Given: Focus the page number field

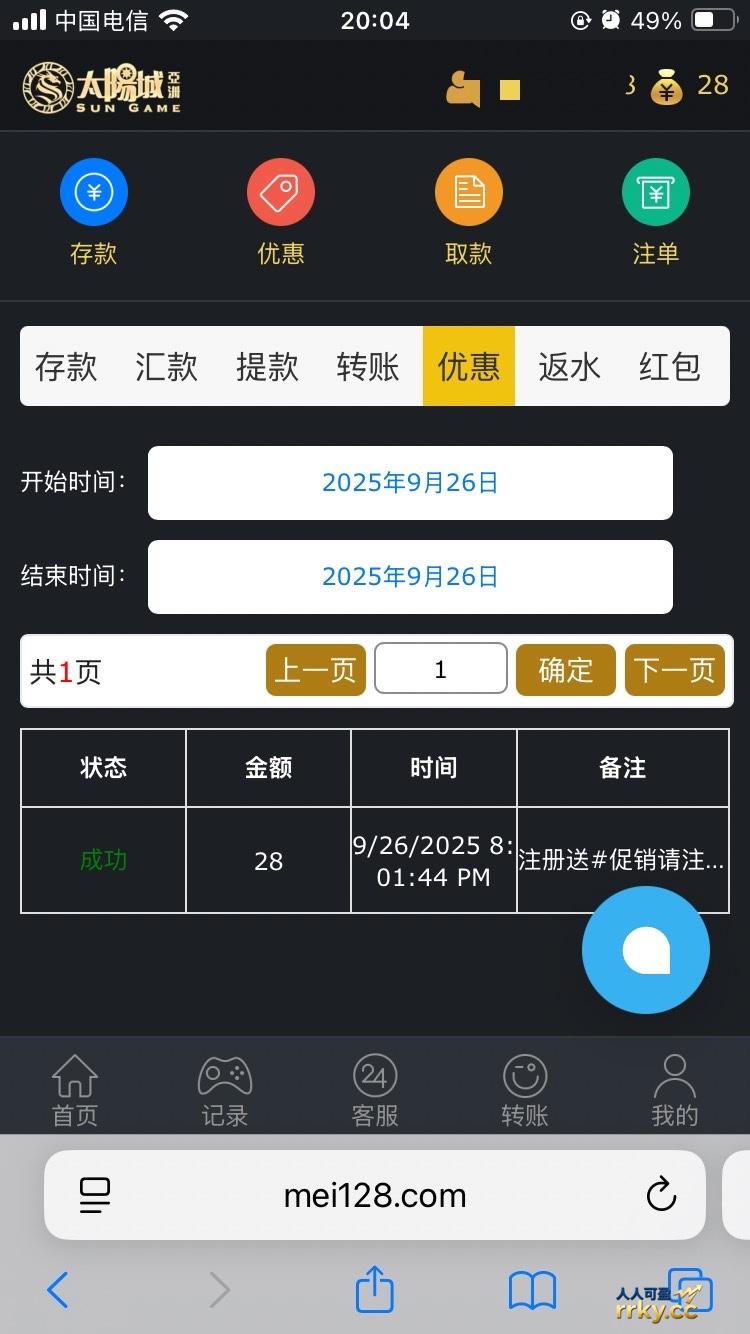Looking at the screenshot, I should click(441, 669).
